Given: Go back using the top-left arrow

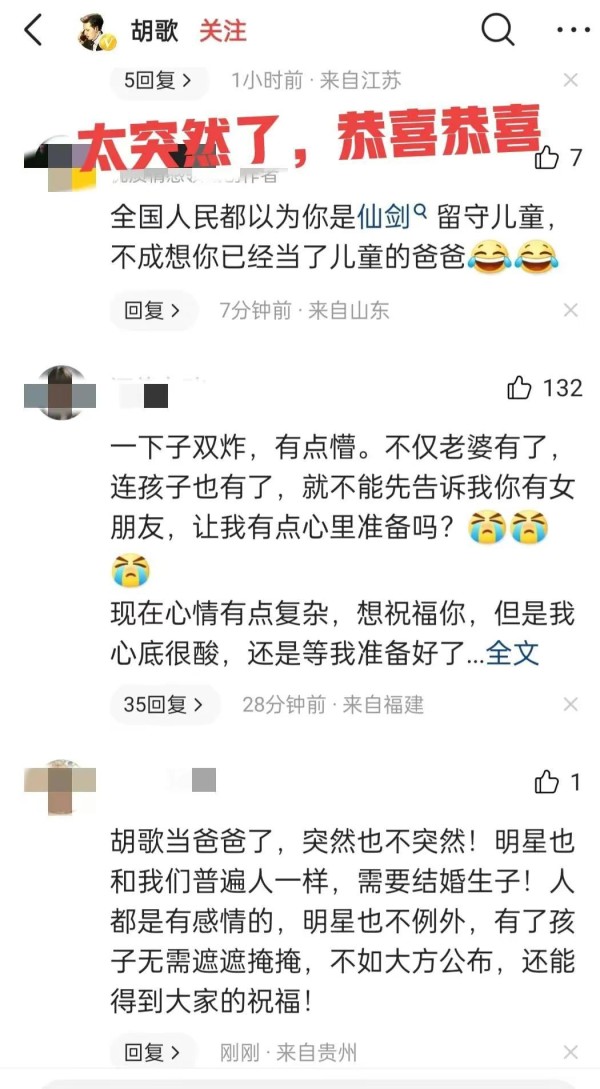Looking at the screenshot, I should click(33, 31).
